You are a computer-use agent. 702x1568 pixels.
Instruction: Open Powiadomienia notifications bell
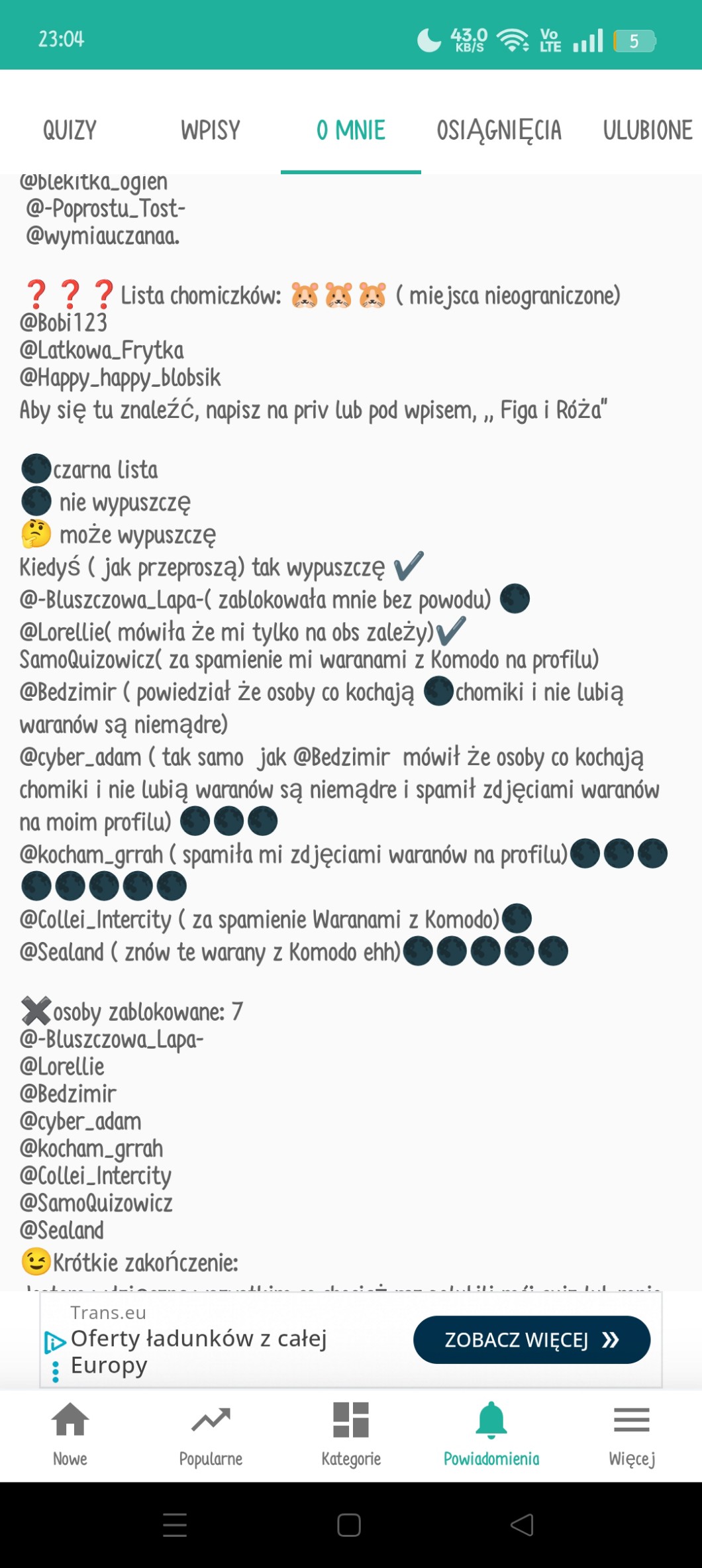(x=491, y=1434)
